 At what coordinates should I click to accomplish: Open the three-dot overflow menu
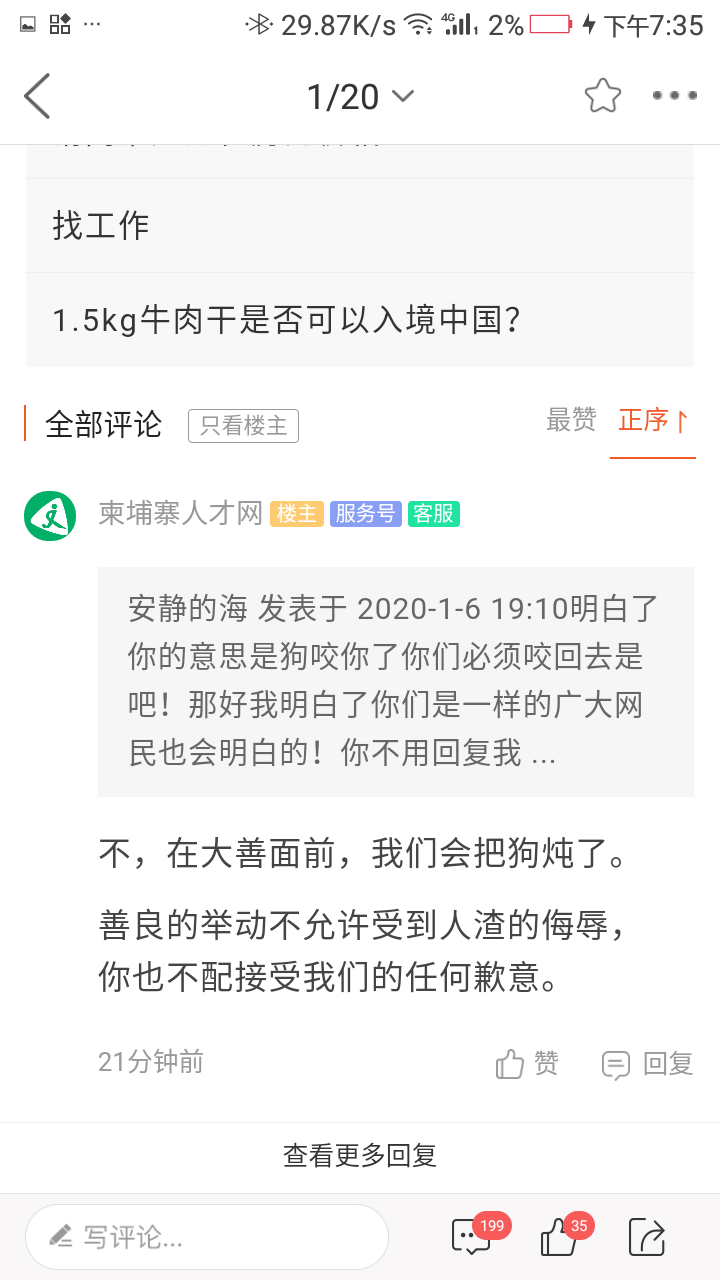point(674,96)
